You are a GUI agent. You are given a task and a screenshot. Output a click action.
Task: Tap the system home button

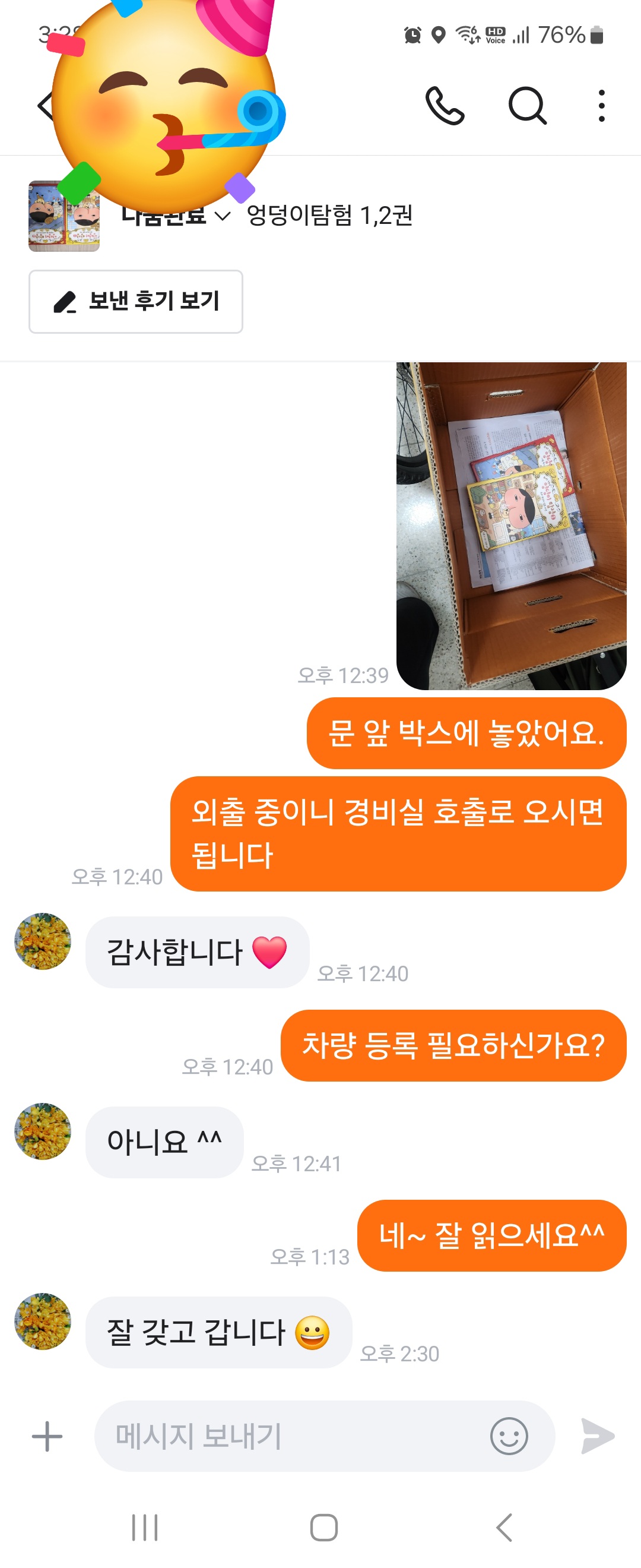[x=323, y=1527]
